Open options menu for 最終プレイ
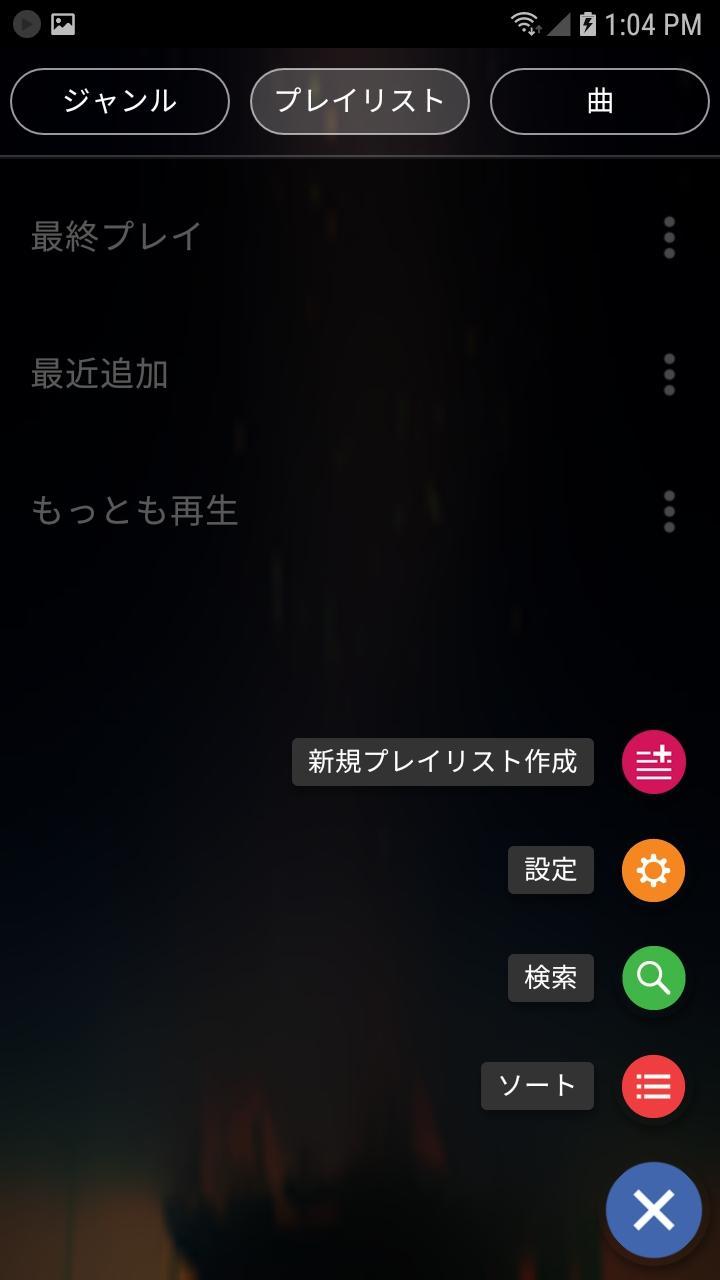Screen dimensions: 720x1280 [669, 237]
